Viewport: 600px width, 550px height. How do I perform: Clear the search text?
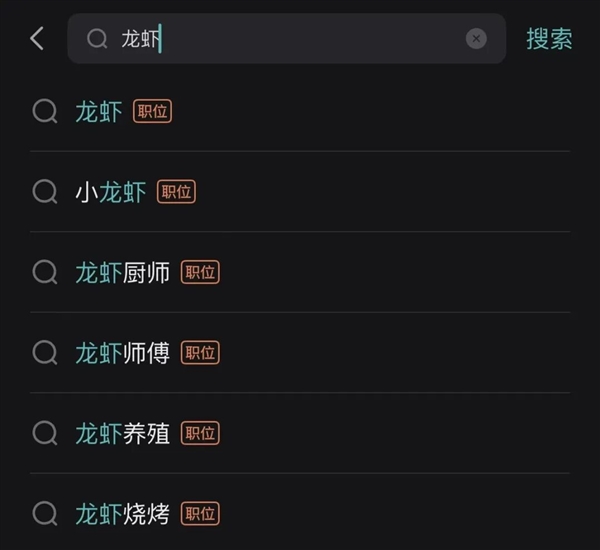[x=476, y=39]
